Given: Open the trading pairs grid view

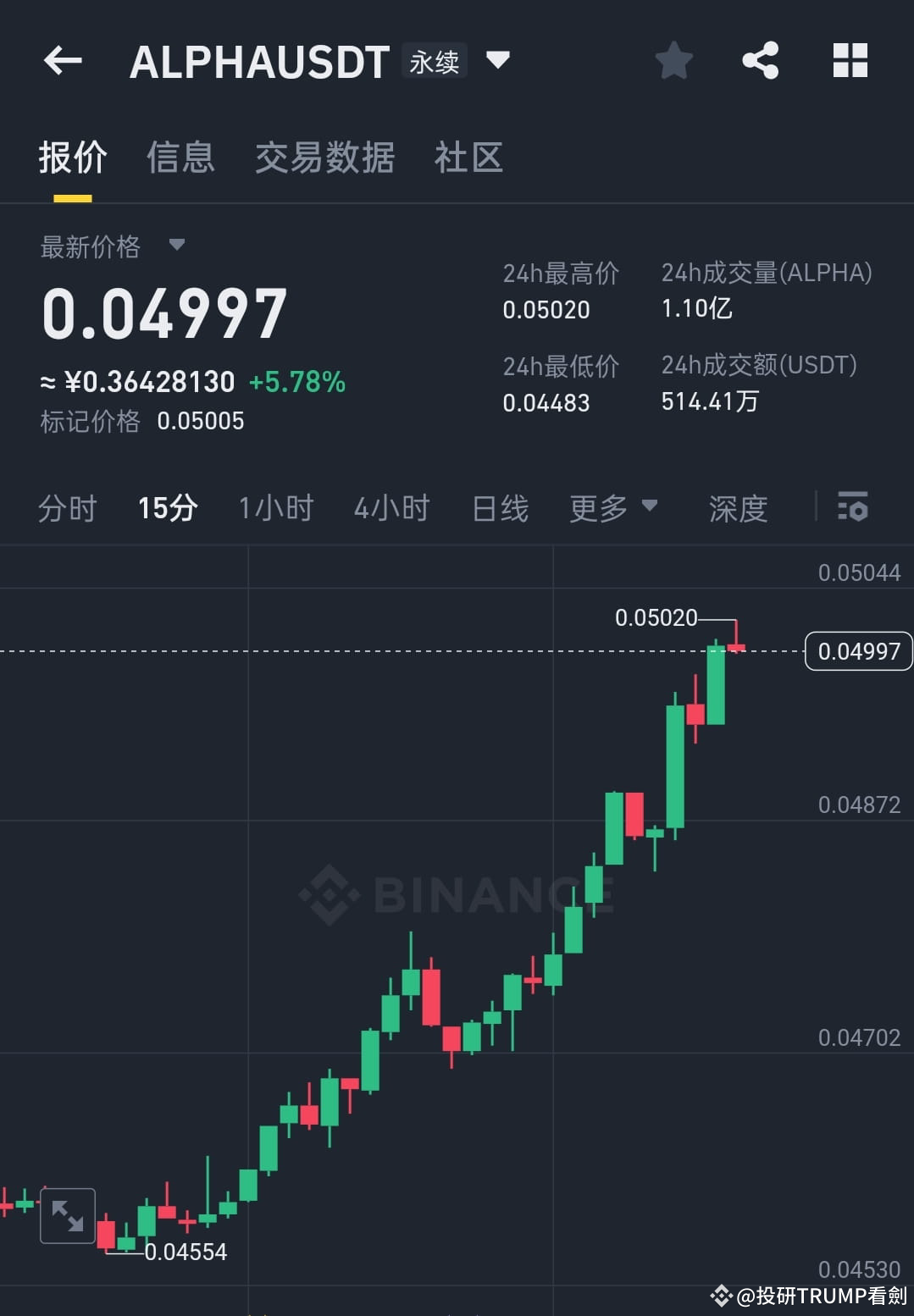Looking at the screenshot, I should (849, 60).
